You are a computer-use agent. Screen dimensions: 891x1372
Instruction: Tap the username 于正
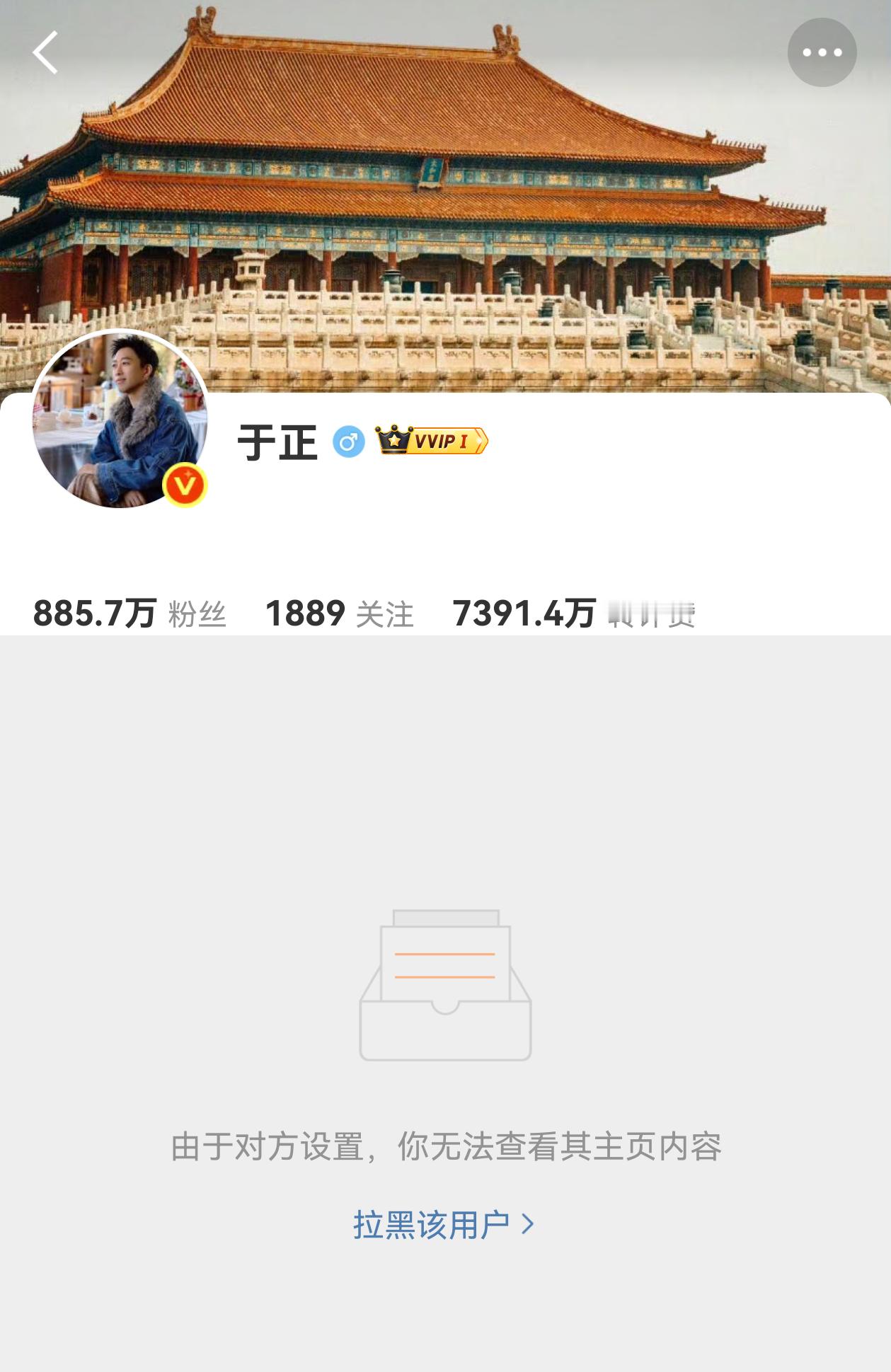[276, 440]
